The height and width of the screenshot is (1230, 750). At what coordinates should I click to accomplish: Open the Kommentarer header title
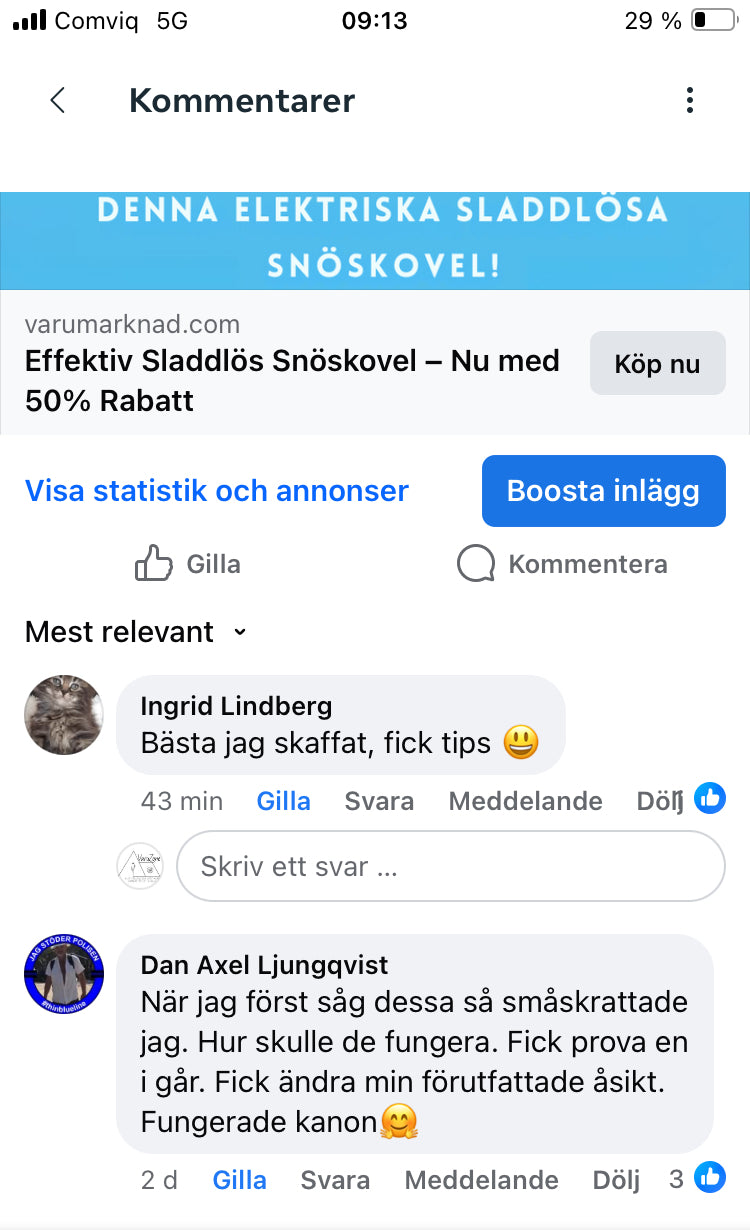pos(241,100)
